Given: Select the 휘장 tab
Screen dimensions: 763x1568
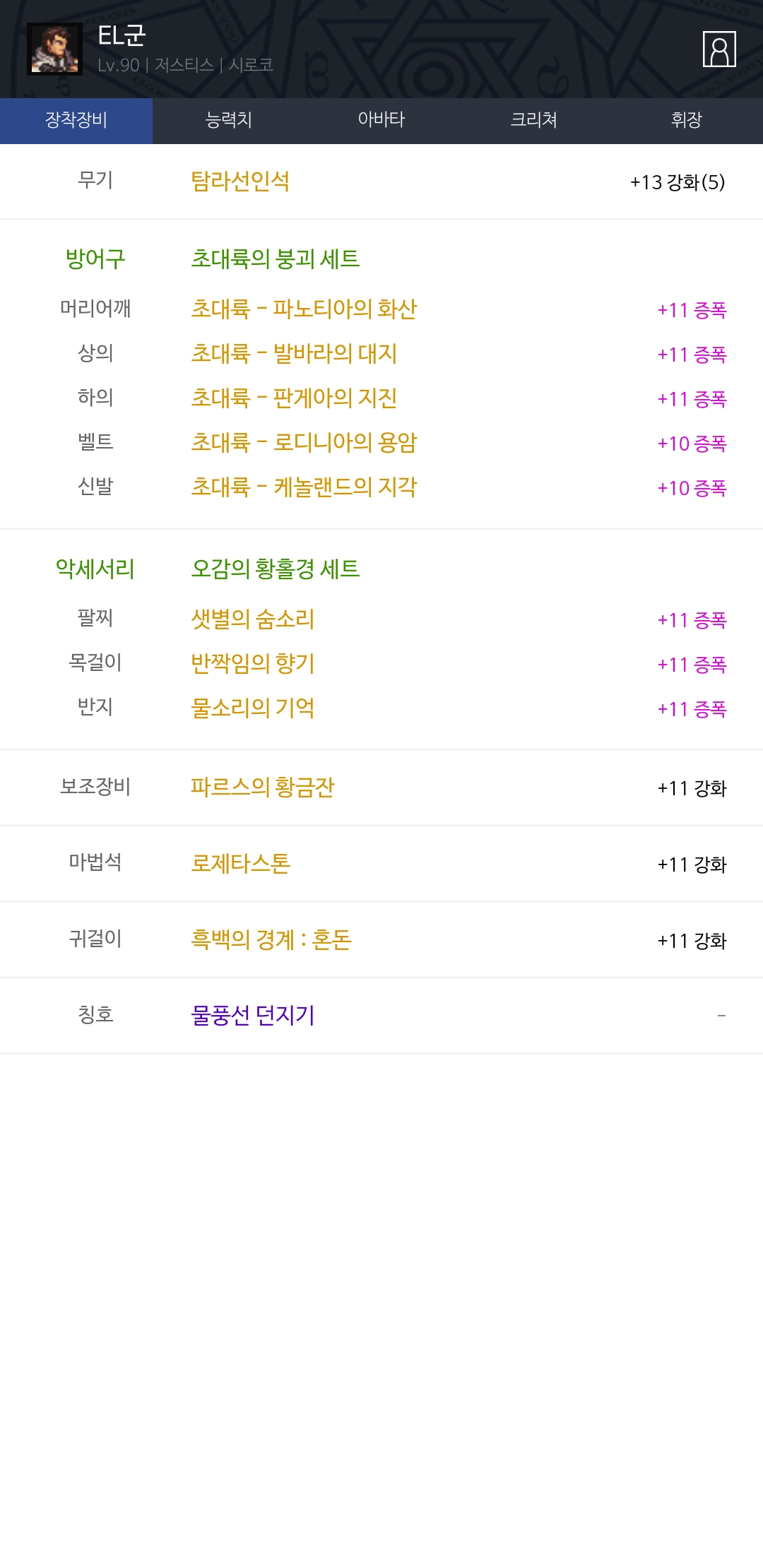Looking at the screenshot, I should (x=687, y=120).
